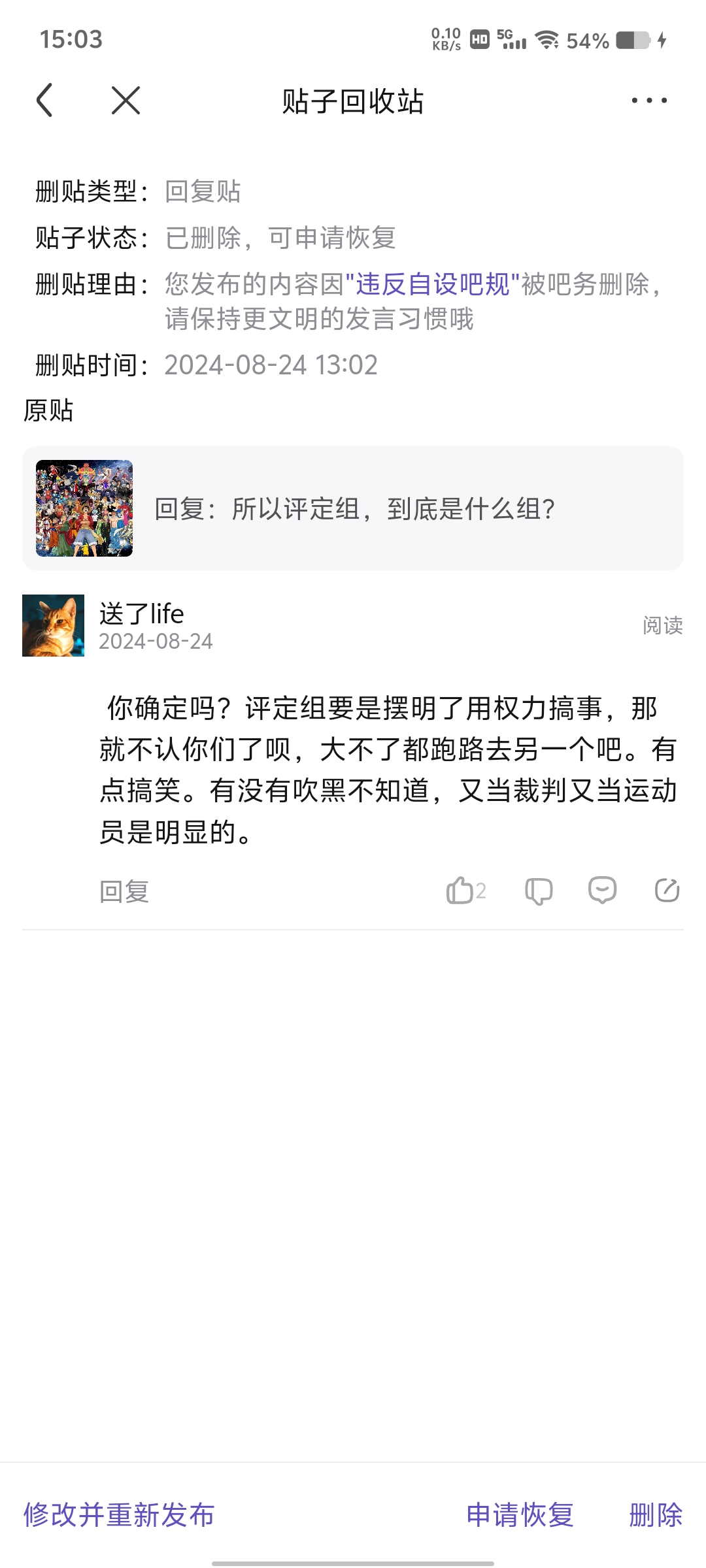This screenshot has width=706, height=1568.
Task: Open the comment bubble icon
Action: pyautogui.click(x=602, y=890)
